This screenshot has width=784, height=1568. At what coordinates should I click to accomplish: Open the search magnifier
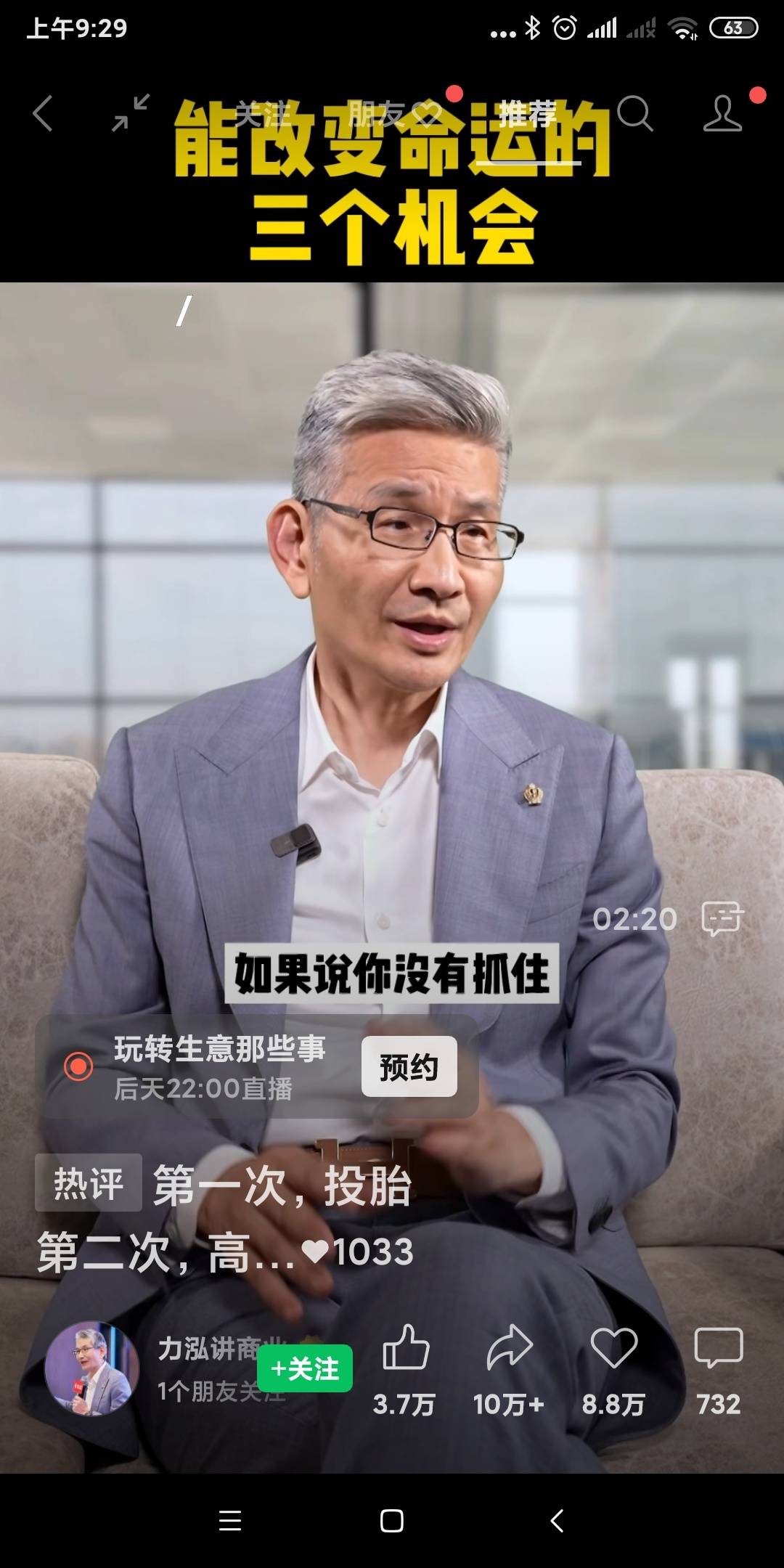pos(635,114)
